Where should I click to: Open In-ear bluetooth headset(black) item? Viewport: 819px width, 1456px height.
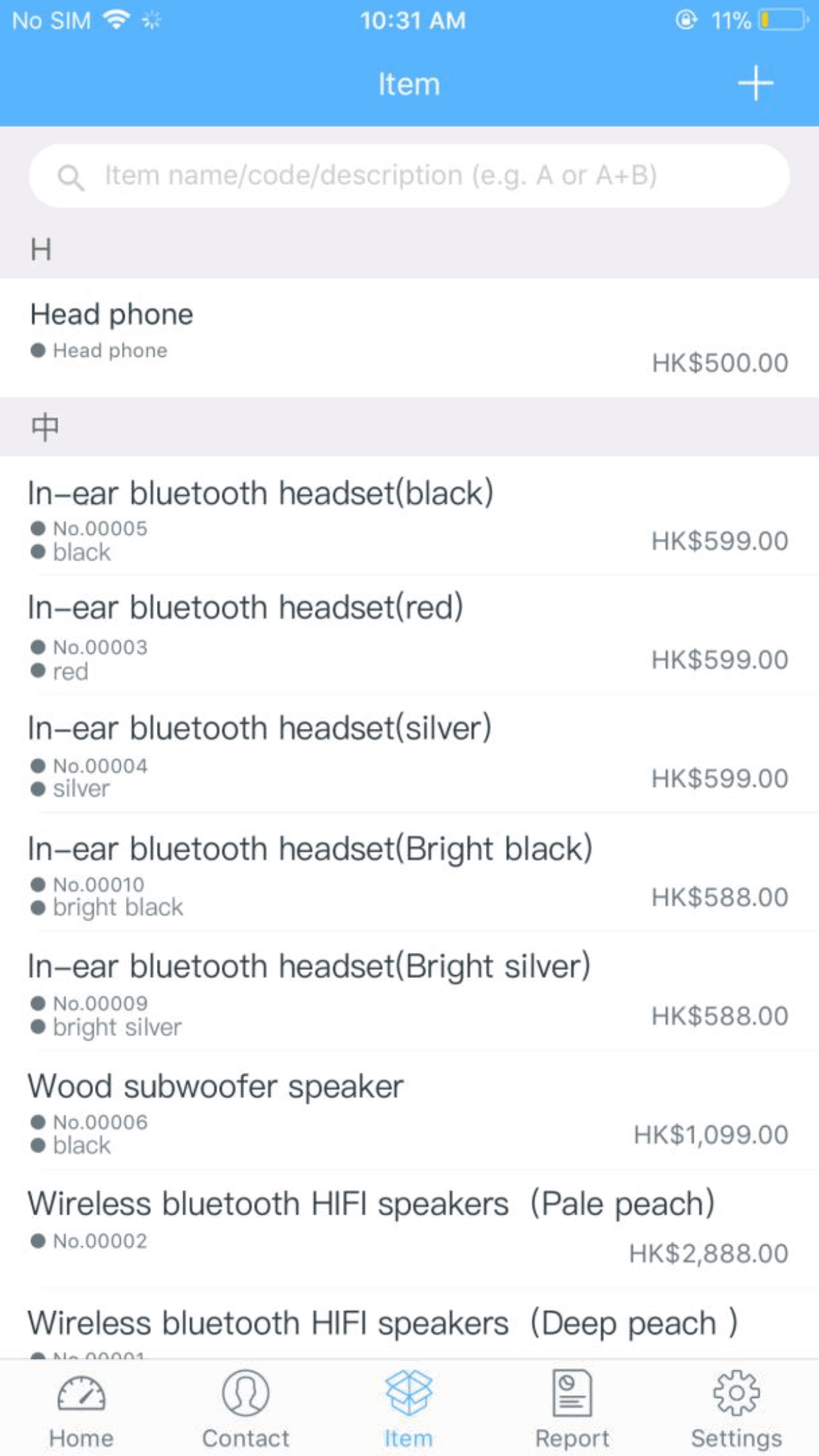point(409,516)
